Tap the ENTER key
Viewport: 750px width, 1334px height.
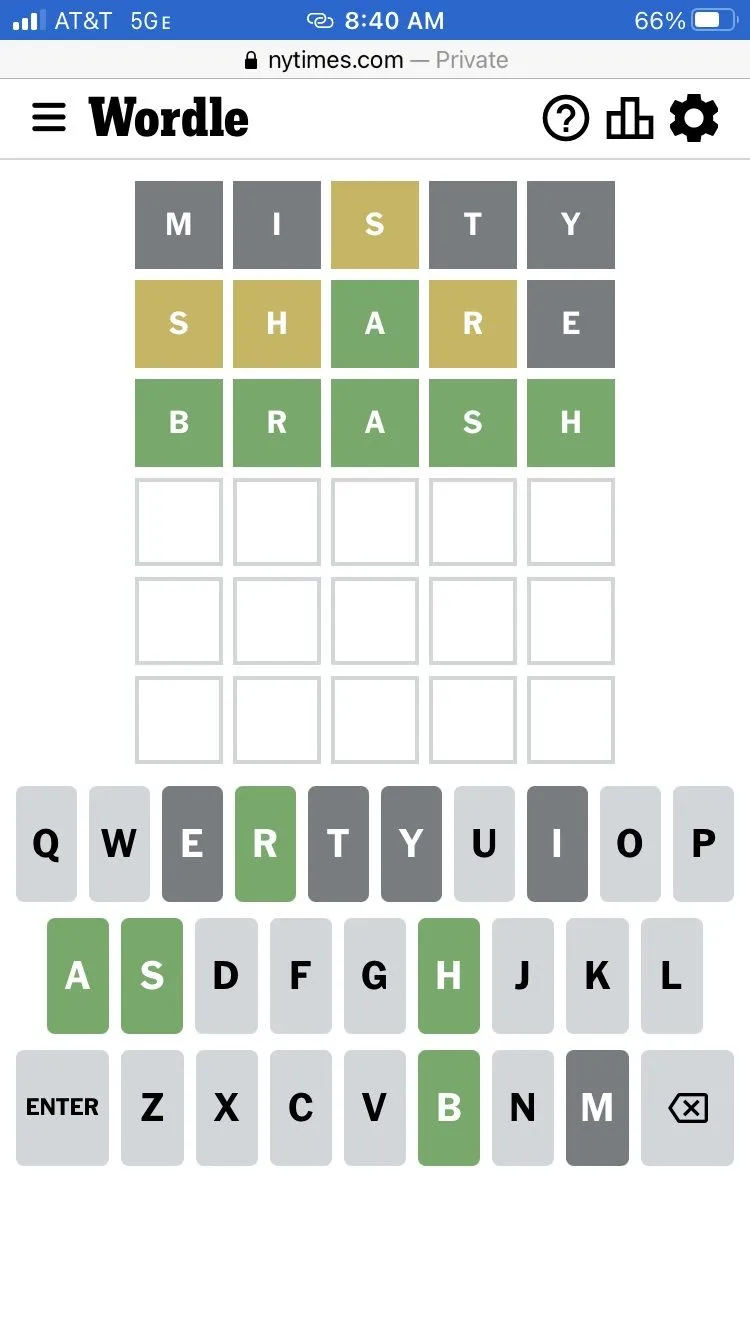click(x=62, y=1107)
